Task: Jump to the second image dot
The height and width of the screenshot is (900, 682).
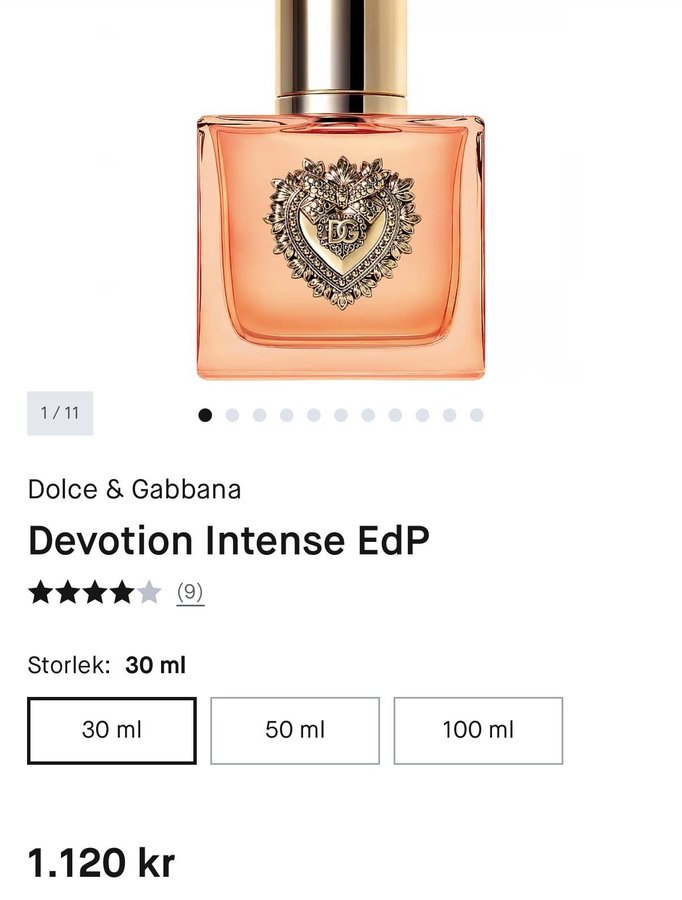Action: (x=232, y=415)
